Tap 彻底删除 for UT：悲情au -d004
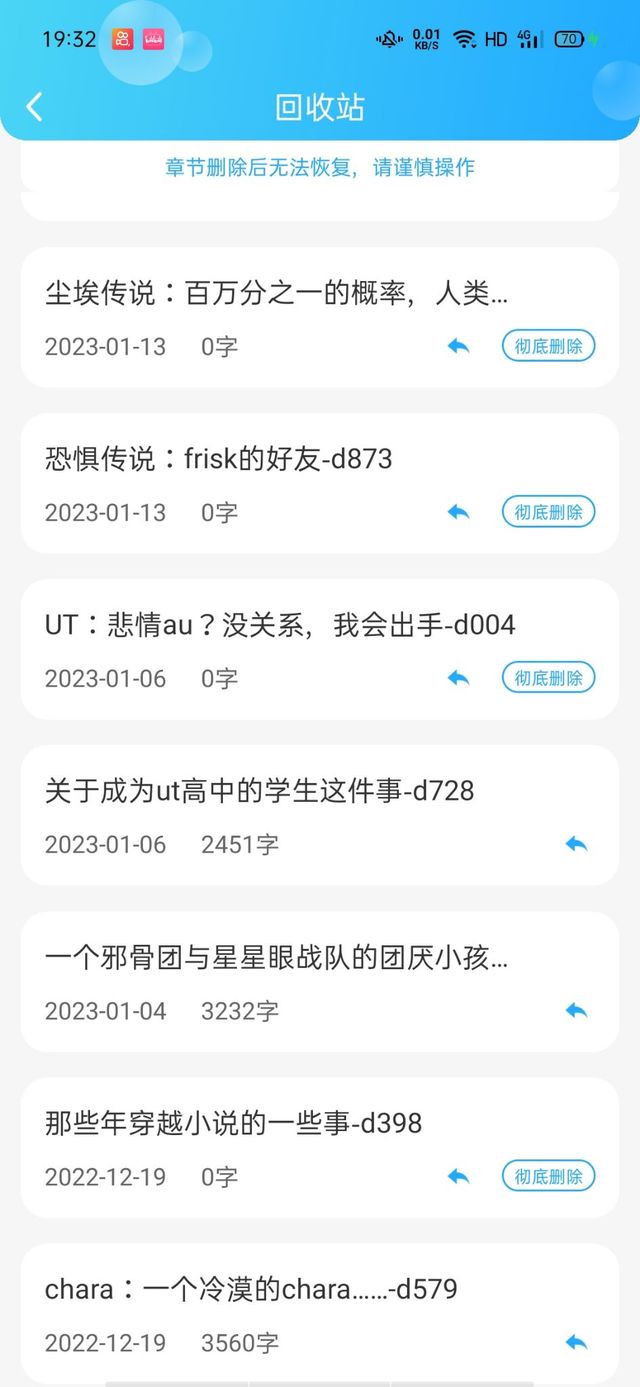 click(548, 678)
